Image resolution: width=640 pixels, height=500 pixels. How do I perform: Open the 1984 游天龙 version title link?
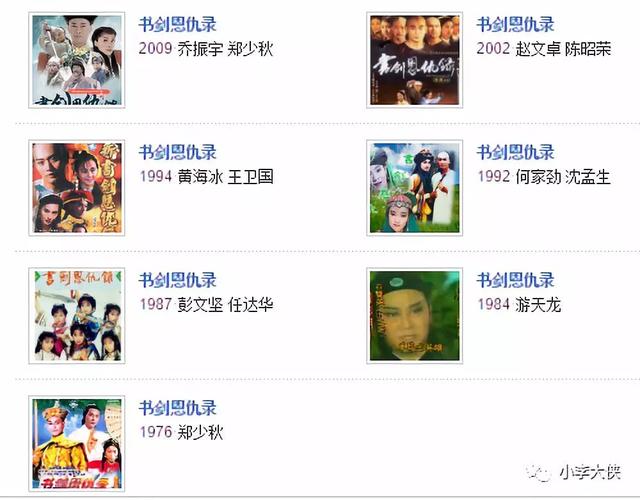coord(515,281)
